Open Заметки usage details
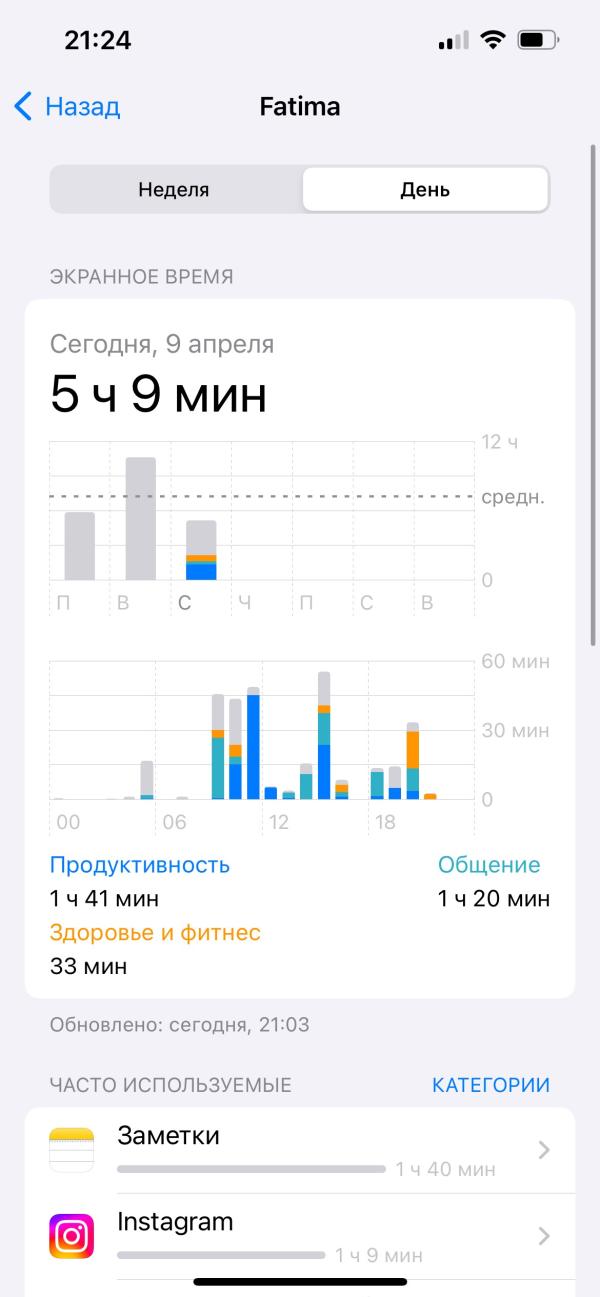600x1297 pixels. (x=300, y=1150)
